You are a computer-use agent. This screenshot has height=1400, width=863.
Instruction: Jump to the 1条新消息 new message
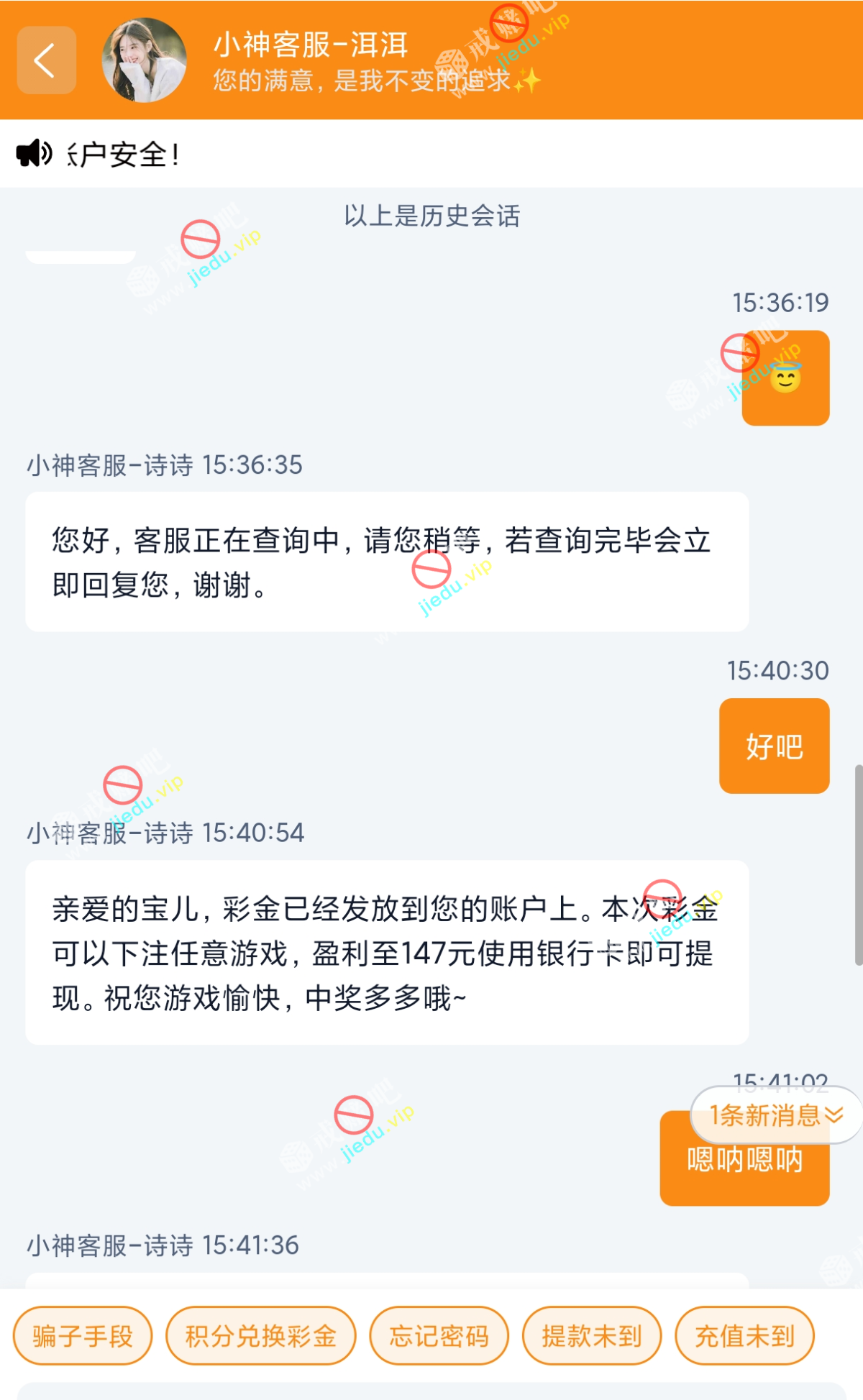[x=775, y=1115]
